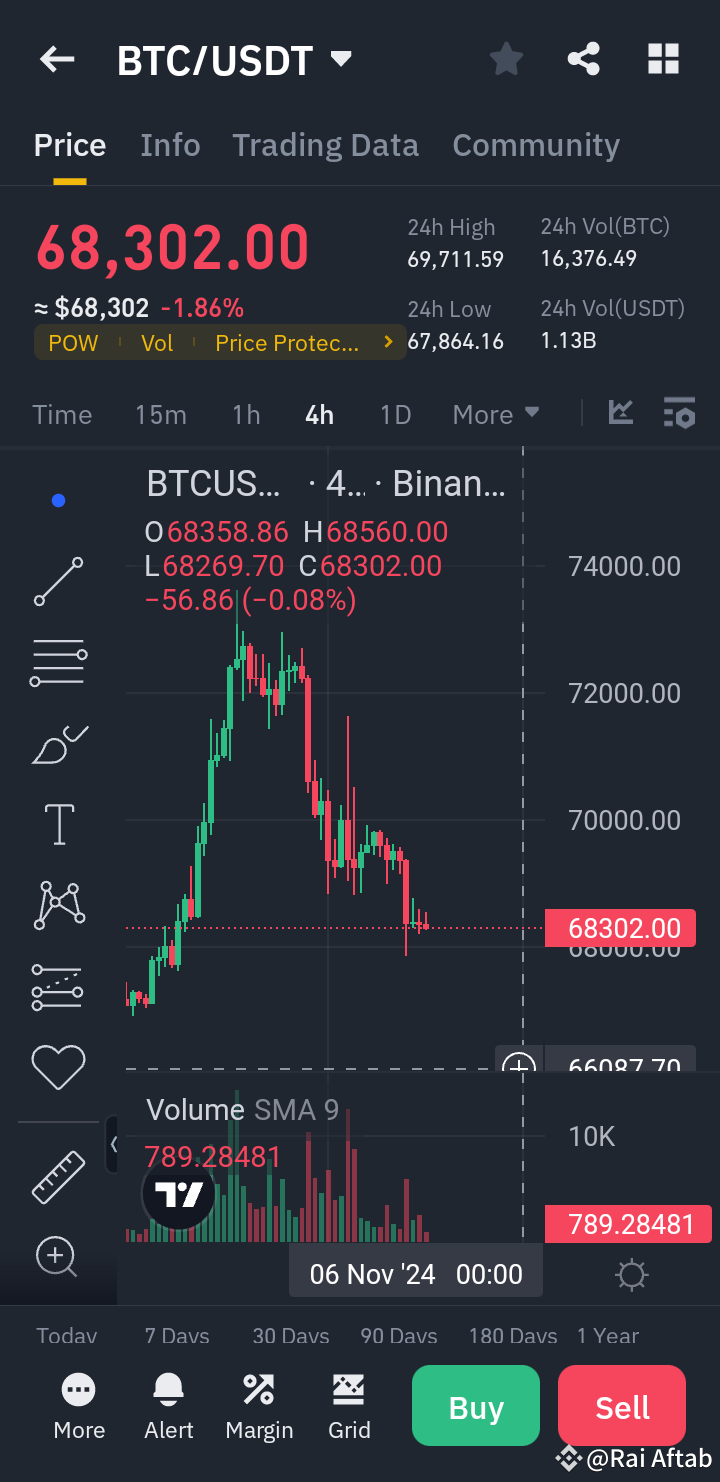Screen dimensions: 720x1482
Task: Open the indicators settings icon
Action: (x=679, y=412)
